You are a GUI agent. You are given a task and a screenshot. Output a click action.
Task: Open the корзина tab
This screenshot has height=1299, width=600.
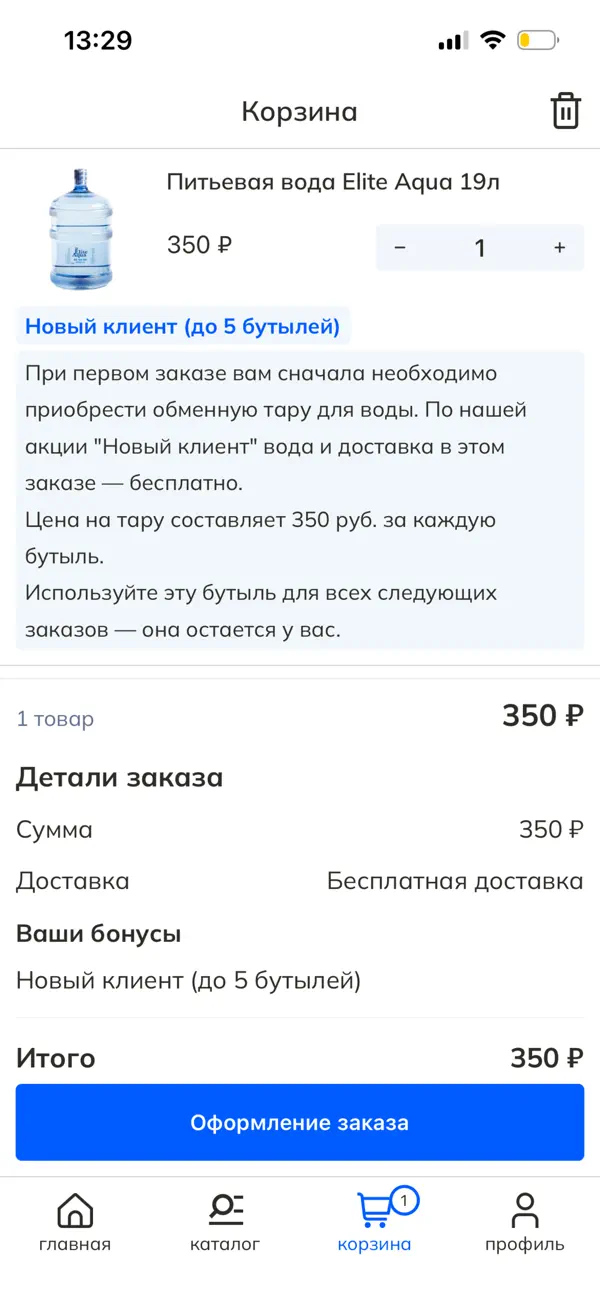[x=375, y=1222]
